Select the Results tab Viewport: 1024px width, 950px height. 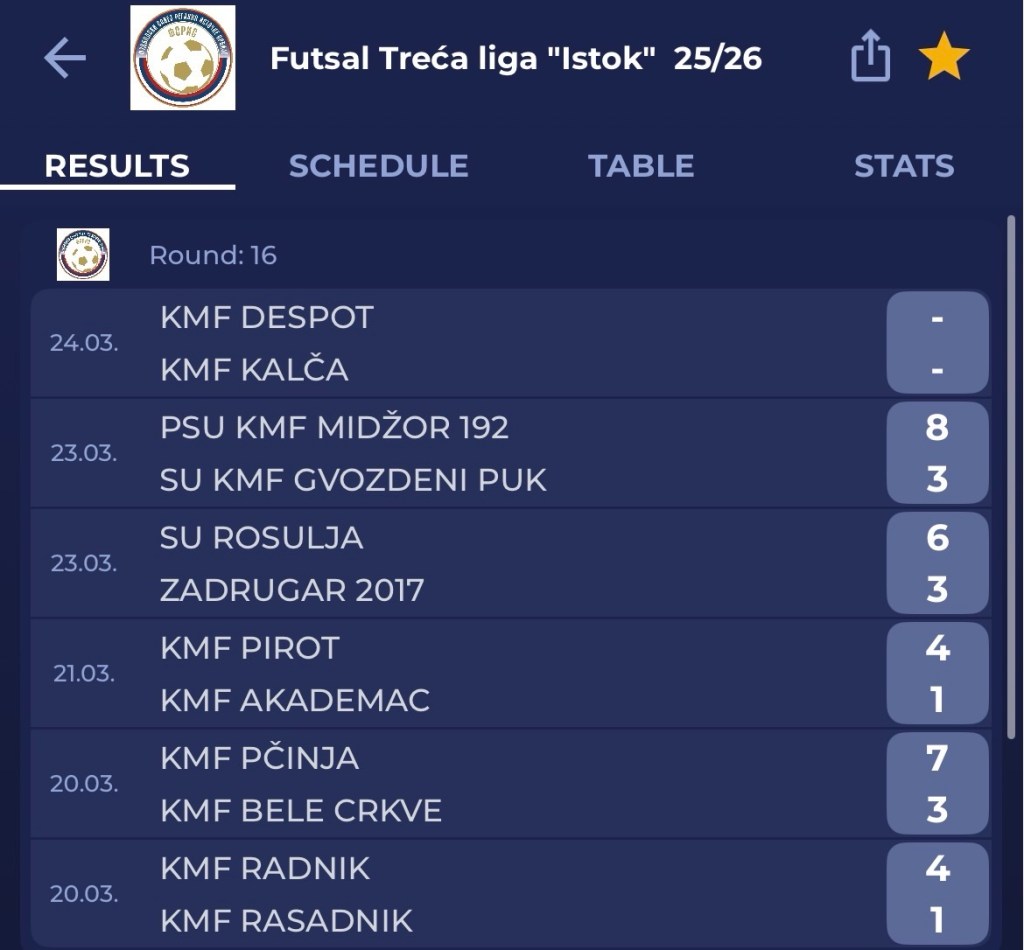click(117, 166)
